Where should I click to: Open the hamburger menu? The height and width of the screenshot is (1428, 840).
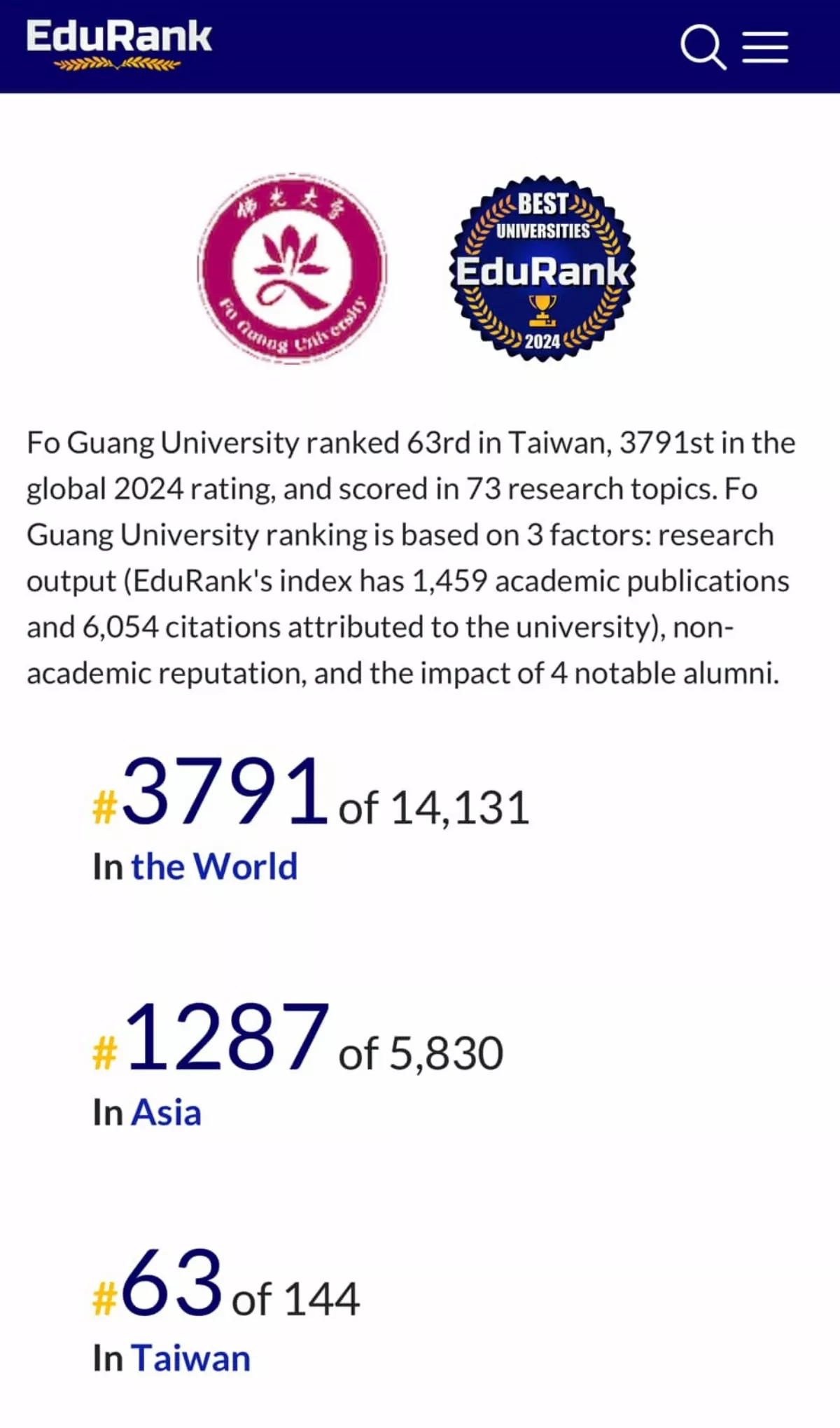[x=765, y=47]
